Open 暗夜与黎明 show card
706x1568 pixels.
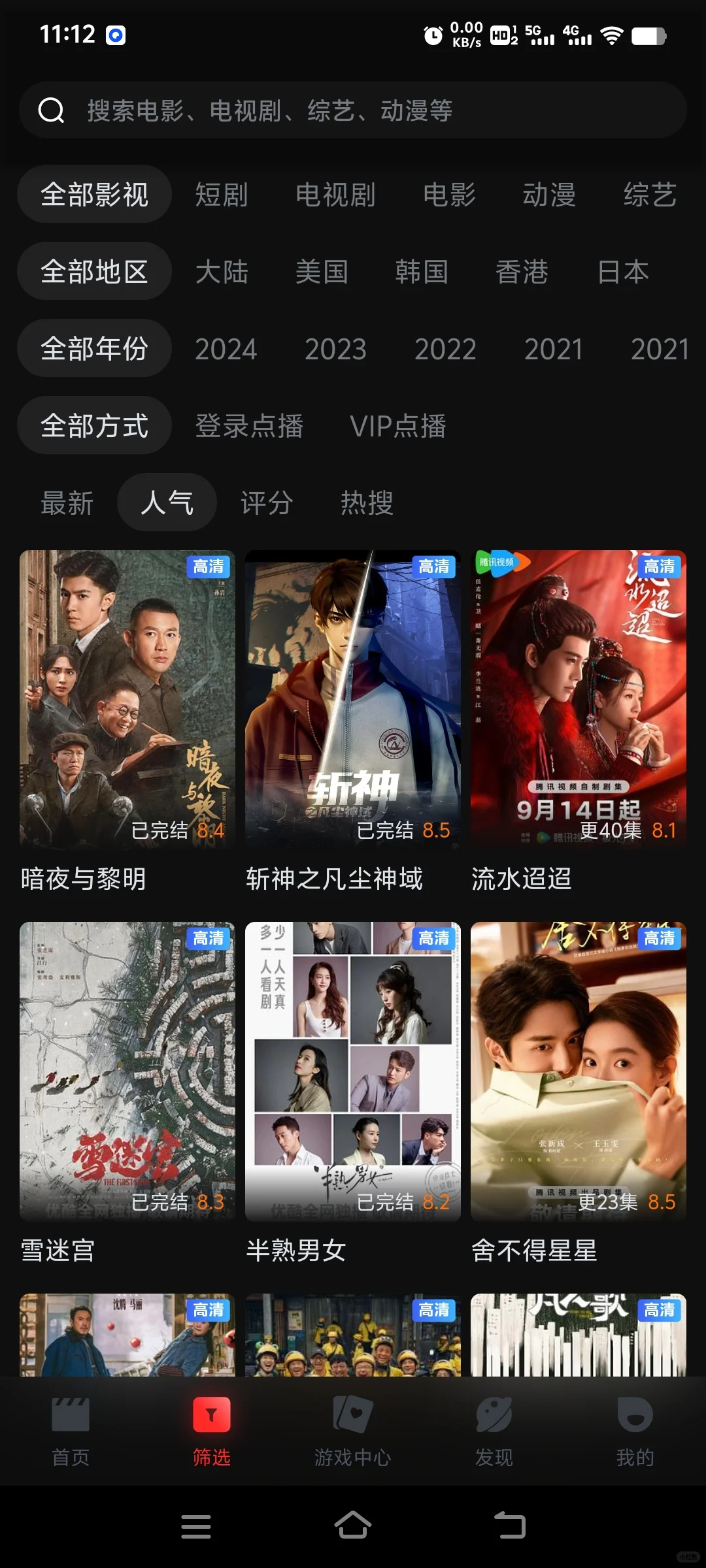127,699
